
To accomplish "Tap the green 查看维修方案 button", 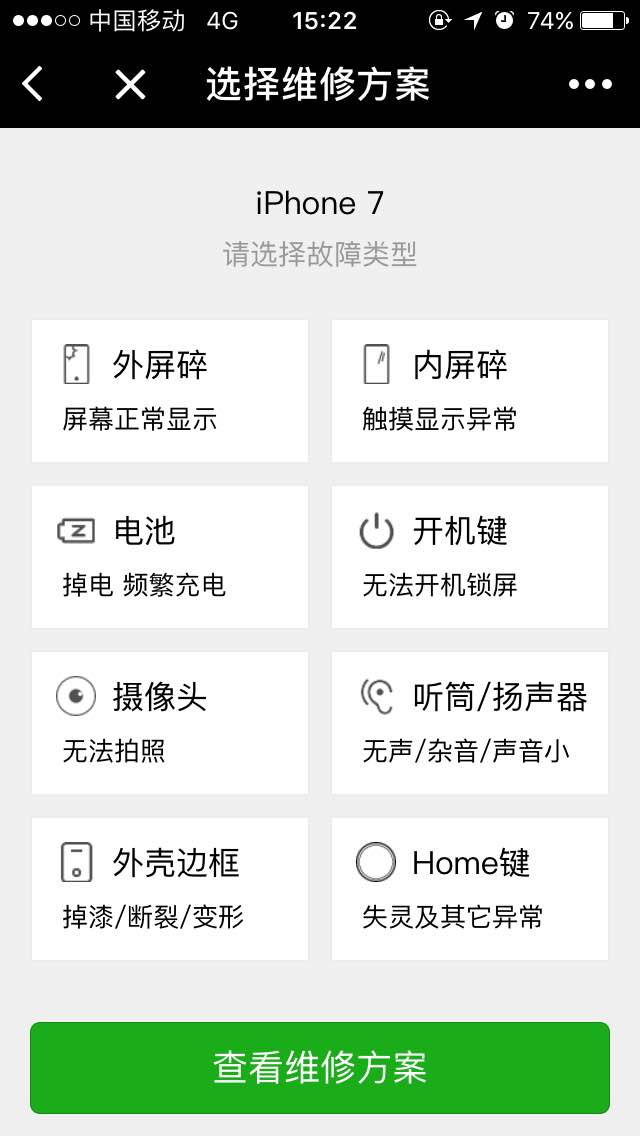I will (320, 1068).
